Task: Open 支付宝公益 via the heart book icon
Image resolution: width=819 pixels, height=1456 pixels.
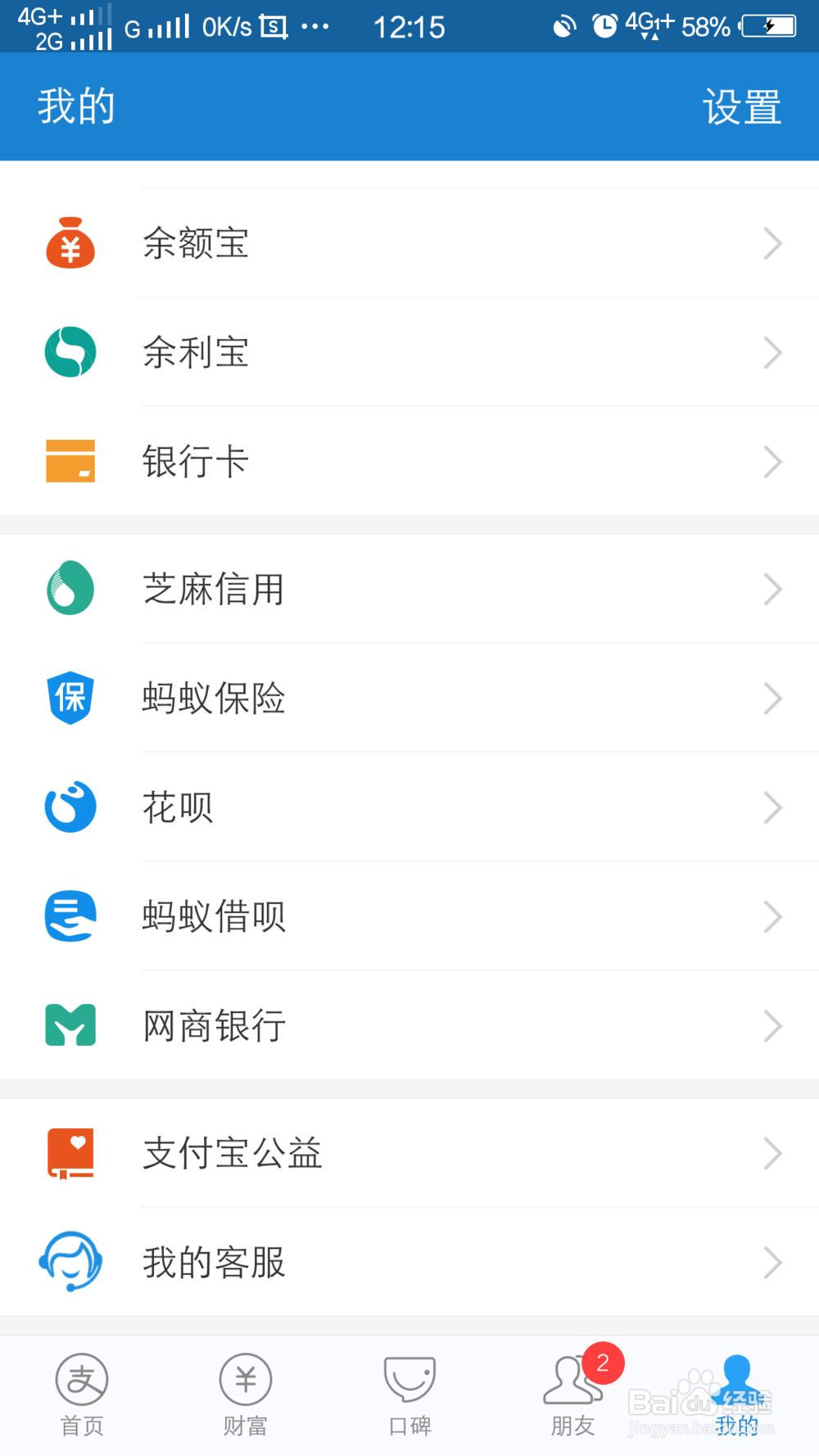Action: (x=70, y=1153)
